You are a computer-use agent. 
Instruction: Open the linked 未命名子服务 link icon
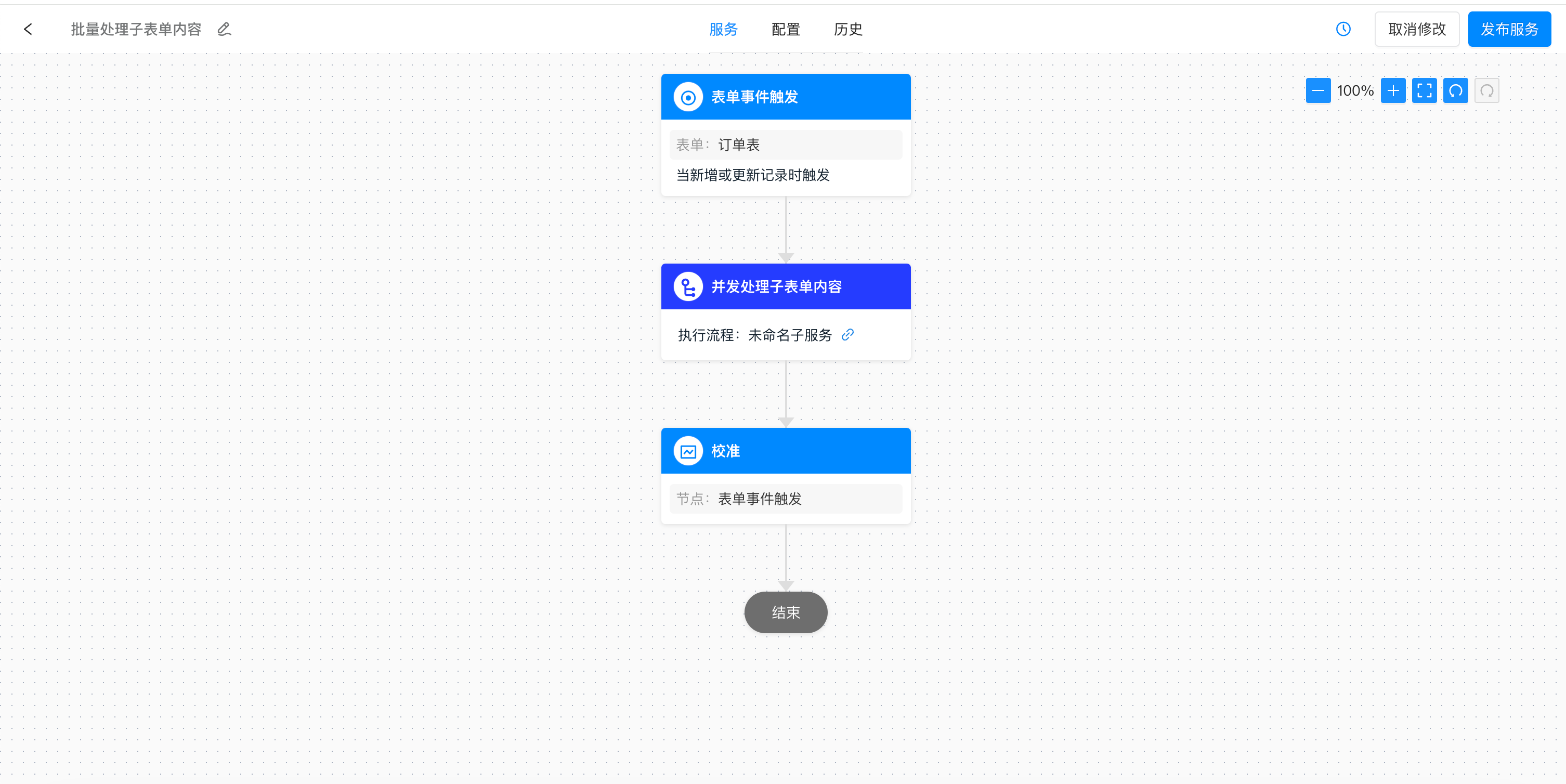click(x=847, y=335)
